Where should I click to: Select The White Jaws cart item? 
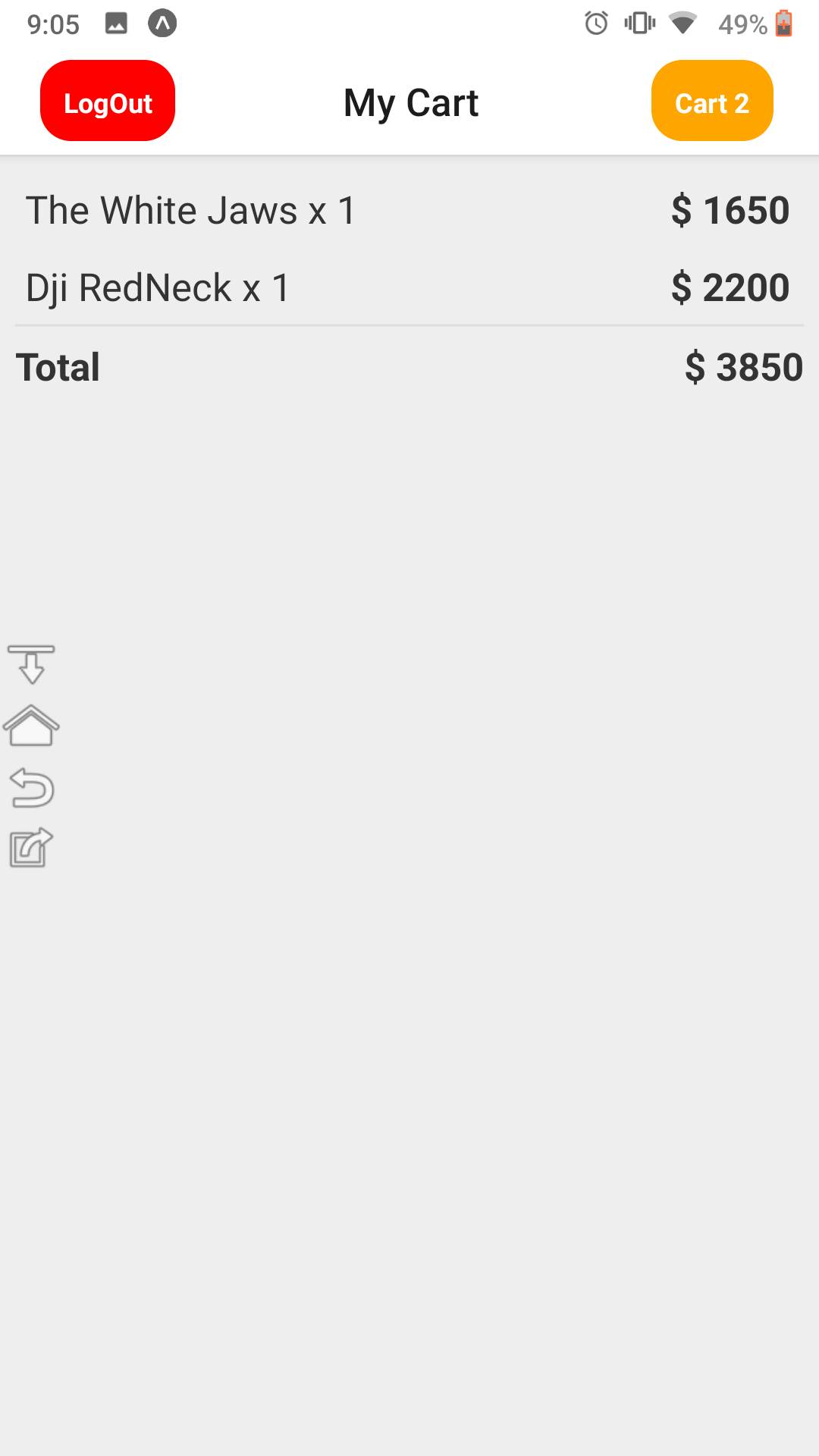190,210
